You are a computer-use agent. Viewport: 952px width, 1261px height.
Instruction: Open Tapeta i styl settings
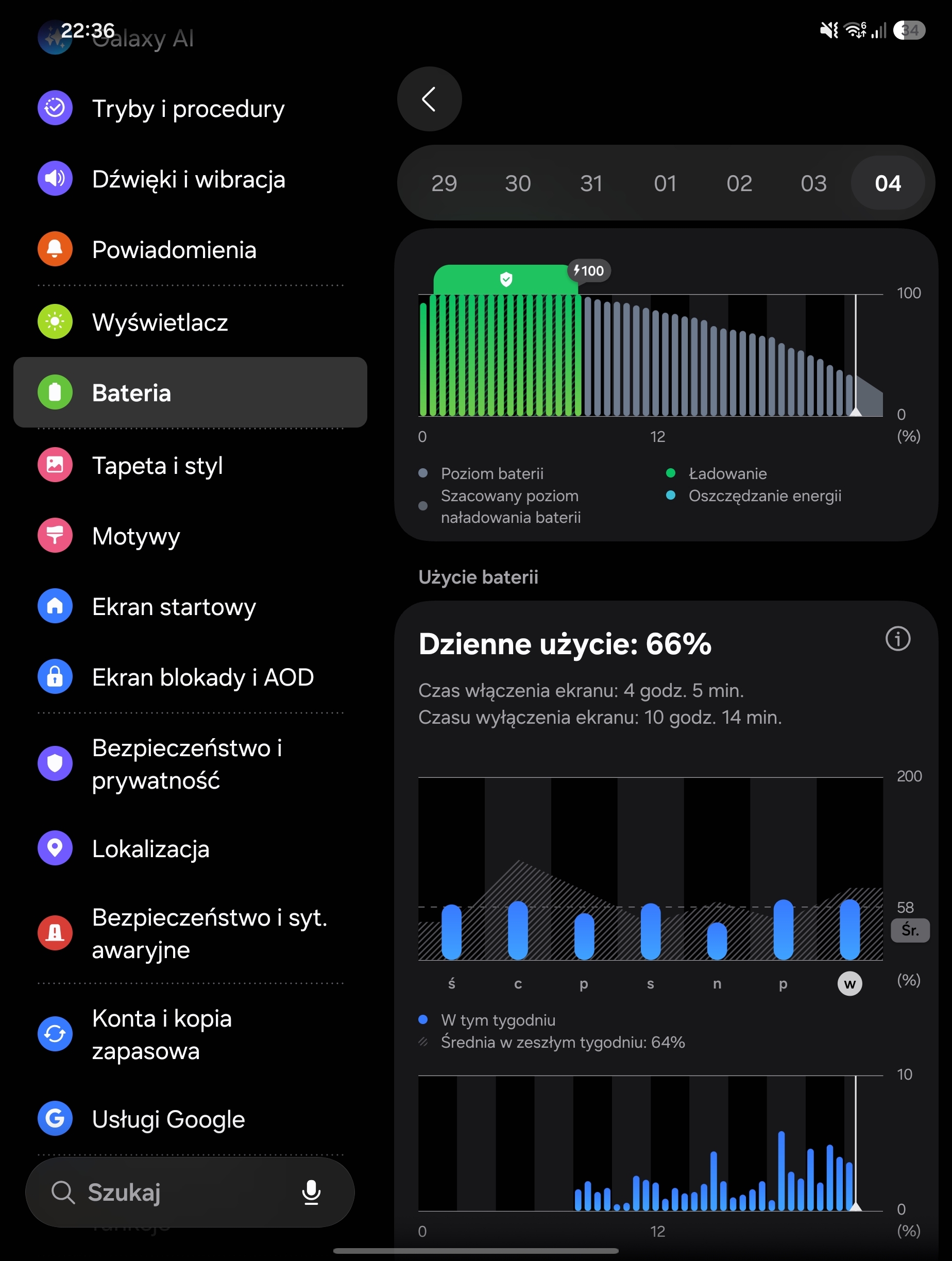click(x=190, y=465)
